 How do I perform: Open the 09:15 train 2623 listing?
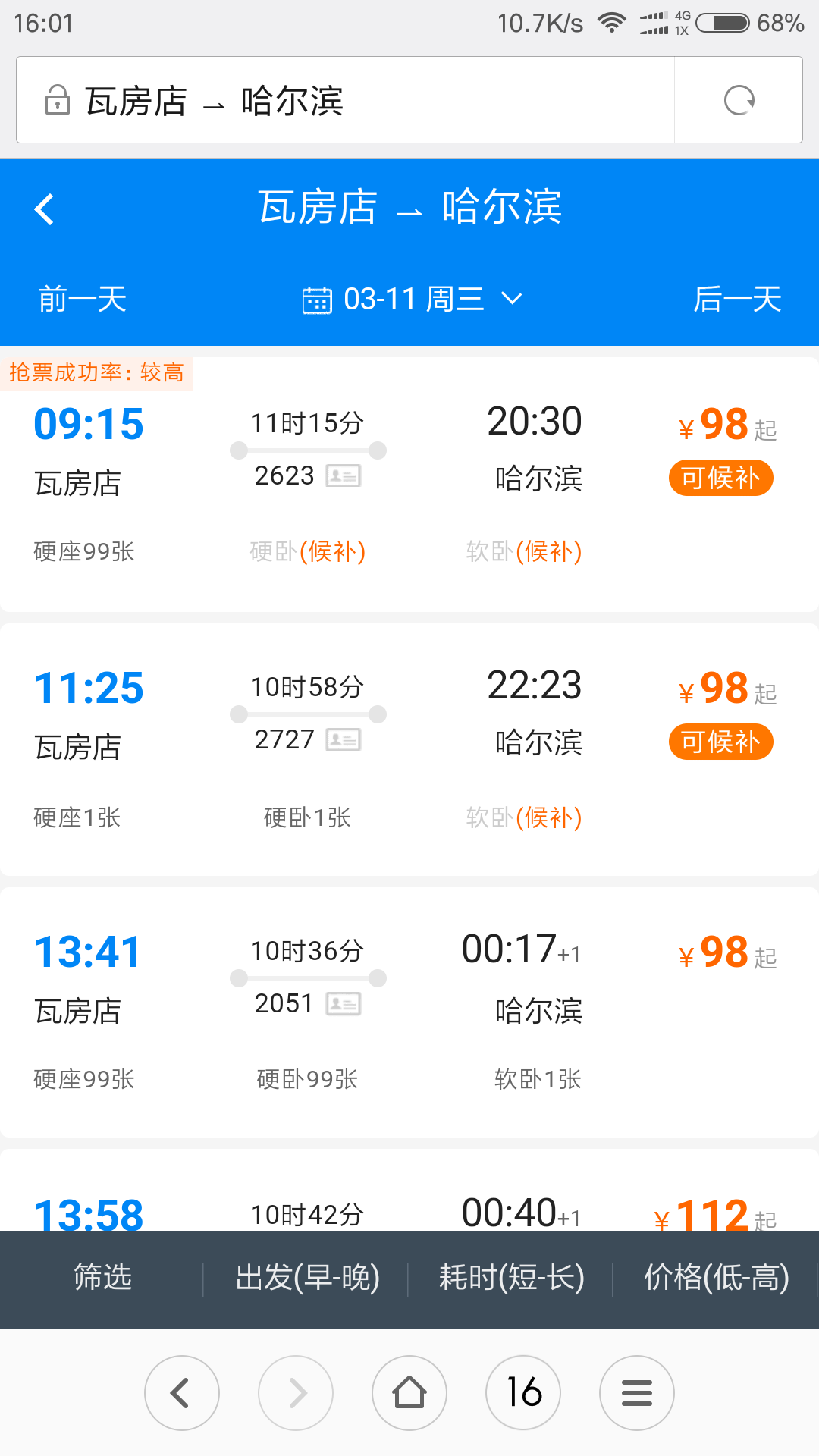click(409, 484)
